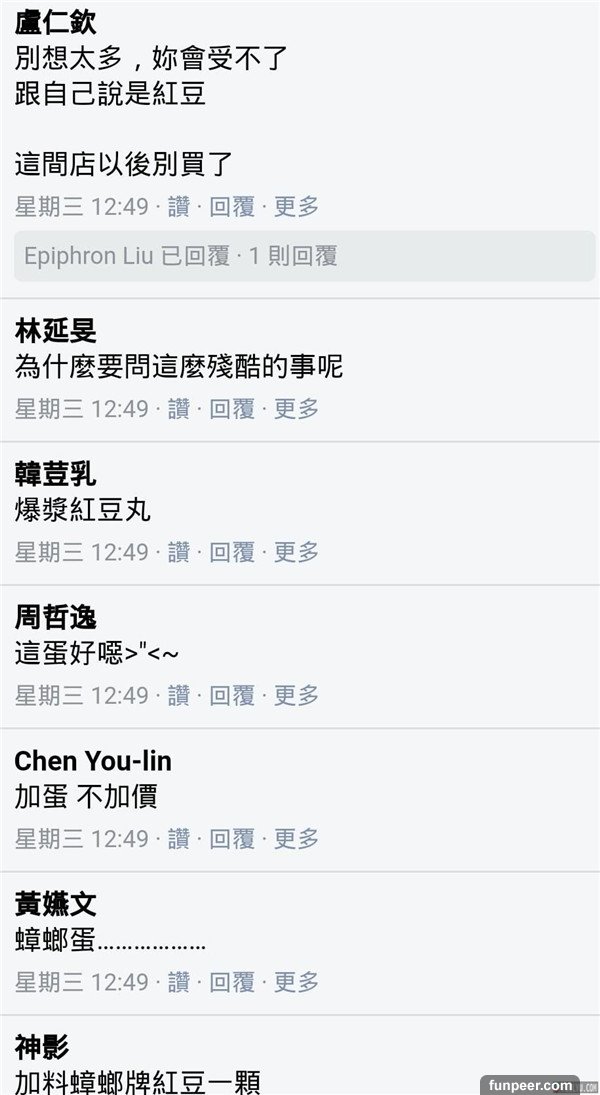Like 盧仁欽's comment

(178, 207)
